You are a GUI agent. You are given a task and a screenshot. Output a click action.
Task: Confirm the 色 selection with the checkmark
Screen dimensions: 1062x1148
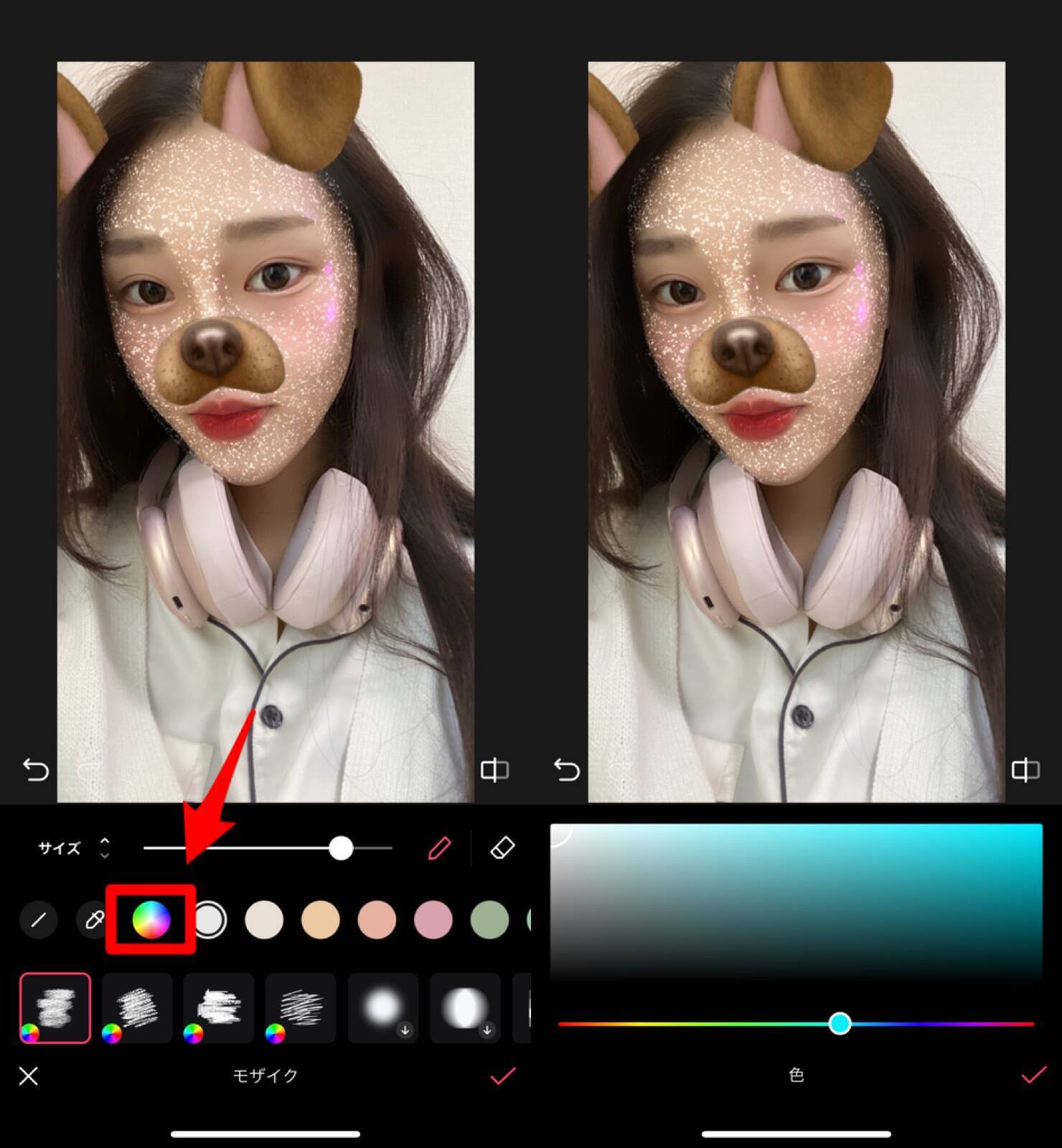pos(1033,1075)
